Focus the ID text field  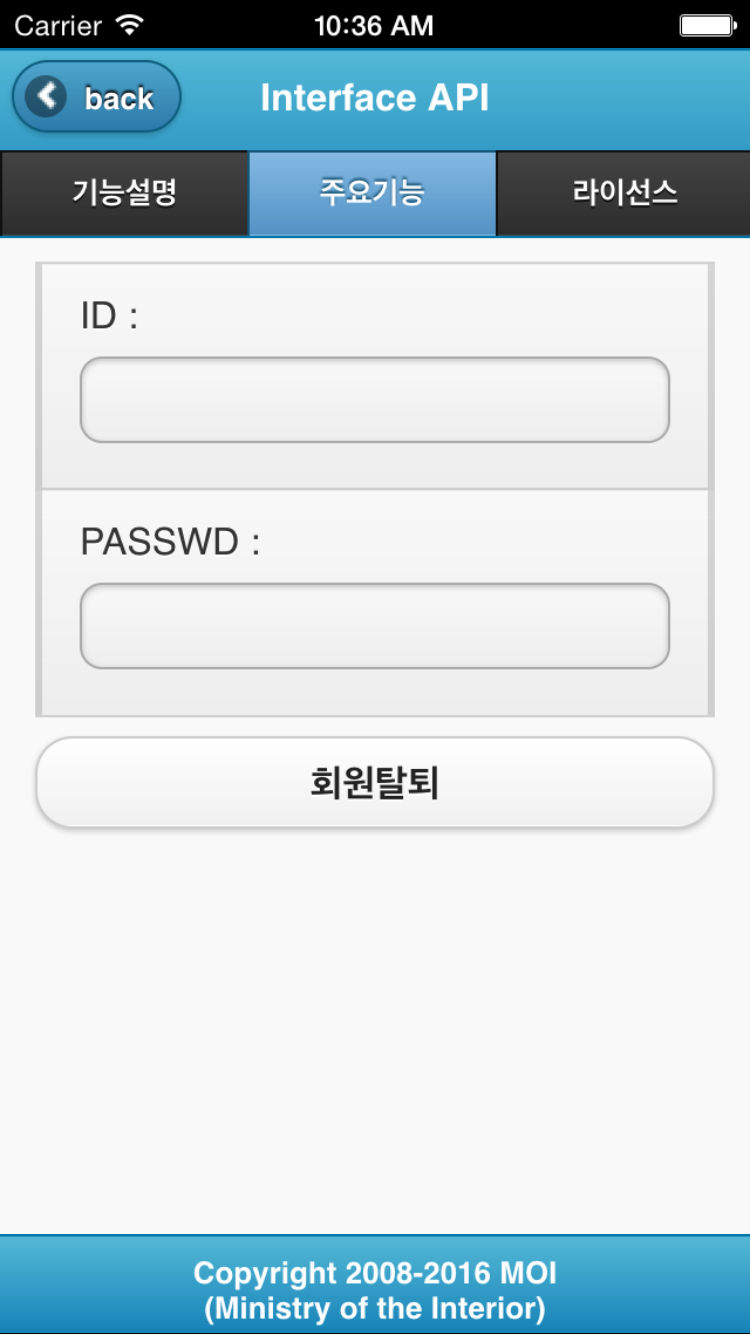[374, 400]
